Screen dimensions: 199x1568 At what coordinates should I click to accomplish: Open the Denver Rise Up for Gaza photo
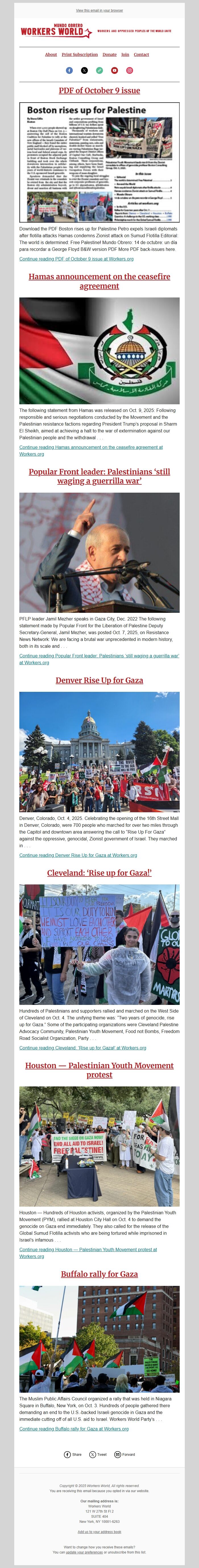(x=99, y=752)
